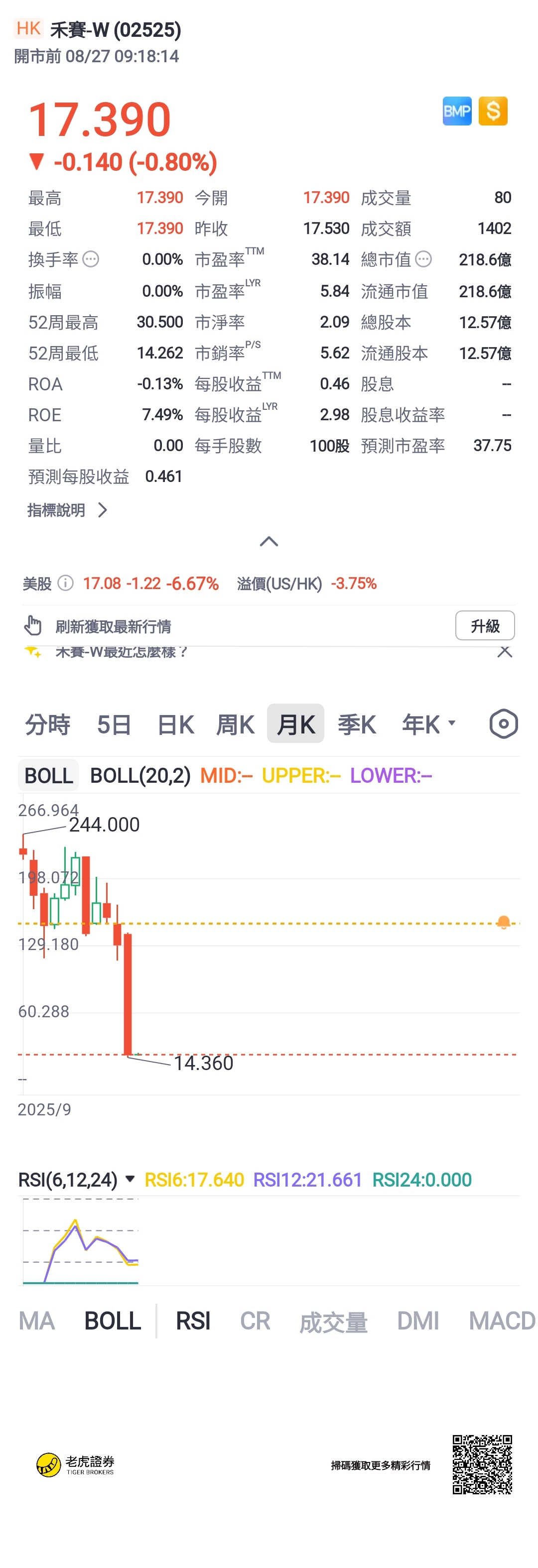Collapse the stock details panel chevron

pyautogui.click(x=269, y=541)
